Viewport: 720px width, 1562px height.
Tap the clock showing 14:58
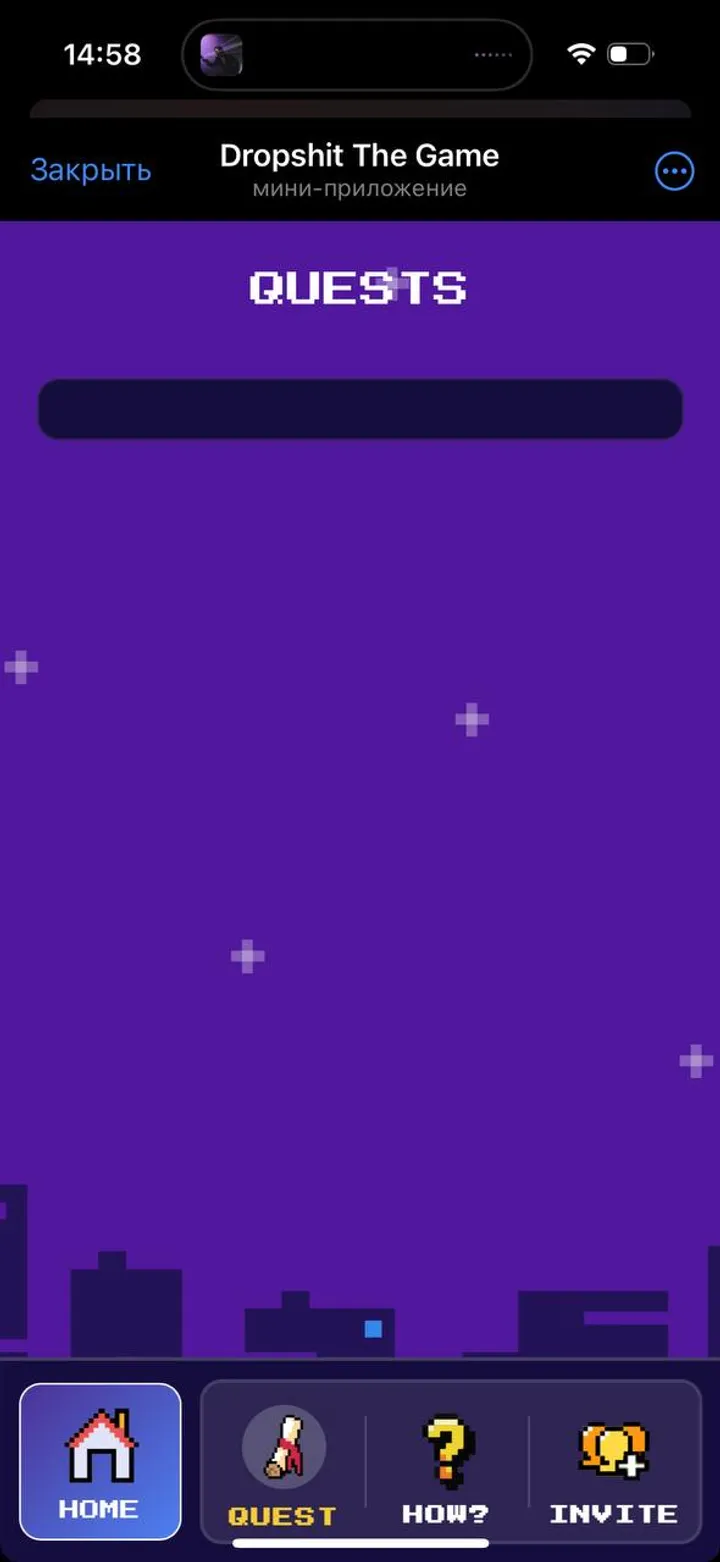(x=101, y=55)
